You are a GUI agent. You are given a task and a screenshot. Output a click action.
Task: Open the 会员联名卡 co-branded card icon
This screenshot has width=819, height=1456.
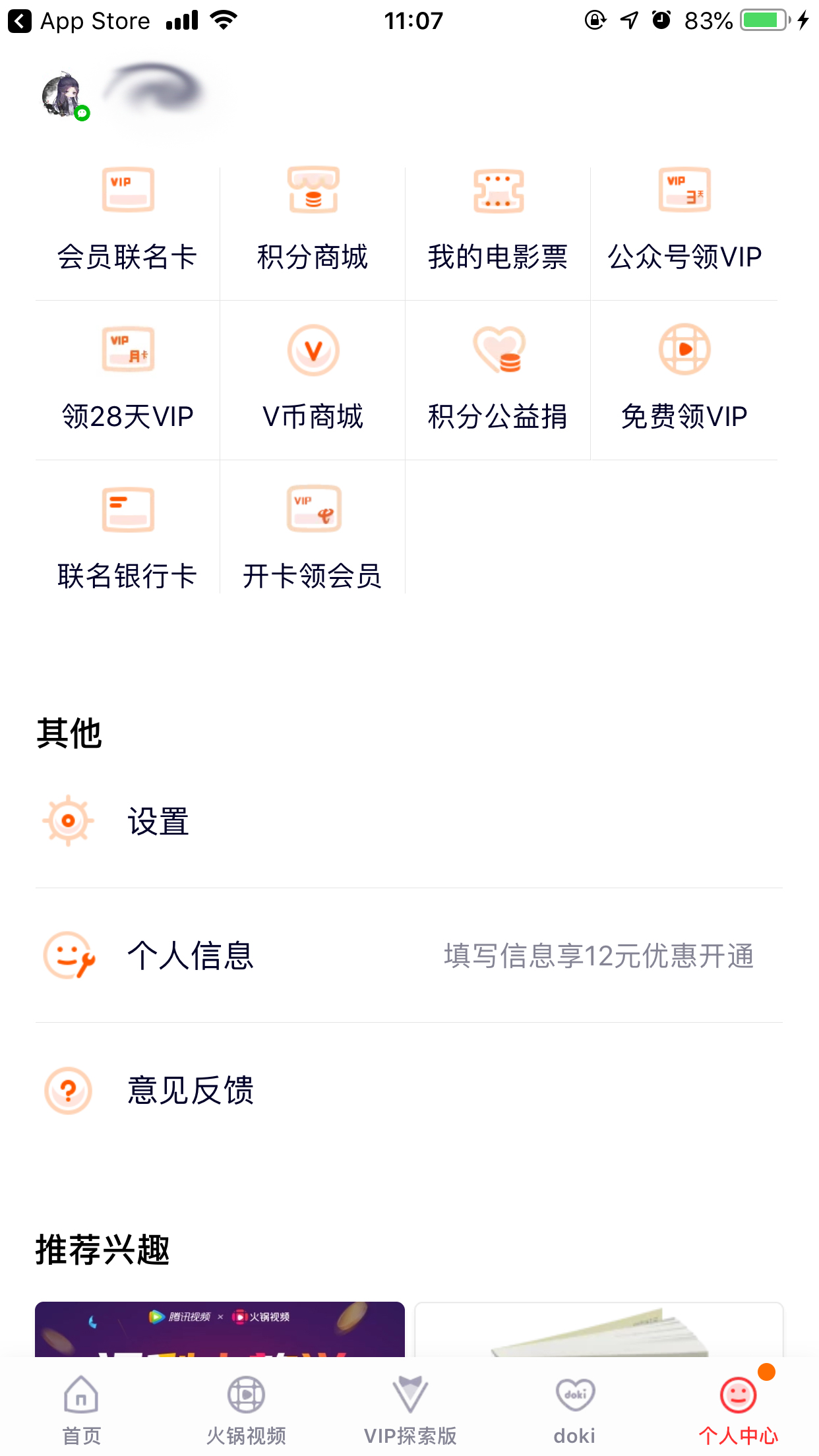pos(127,218)
